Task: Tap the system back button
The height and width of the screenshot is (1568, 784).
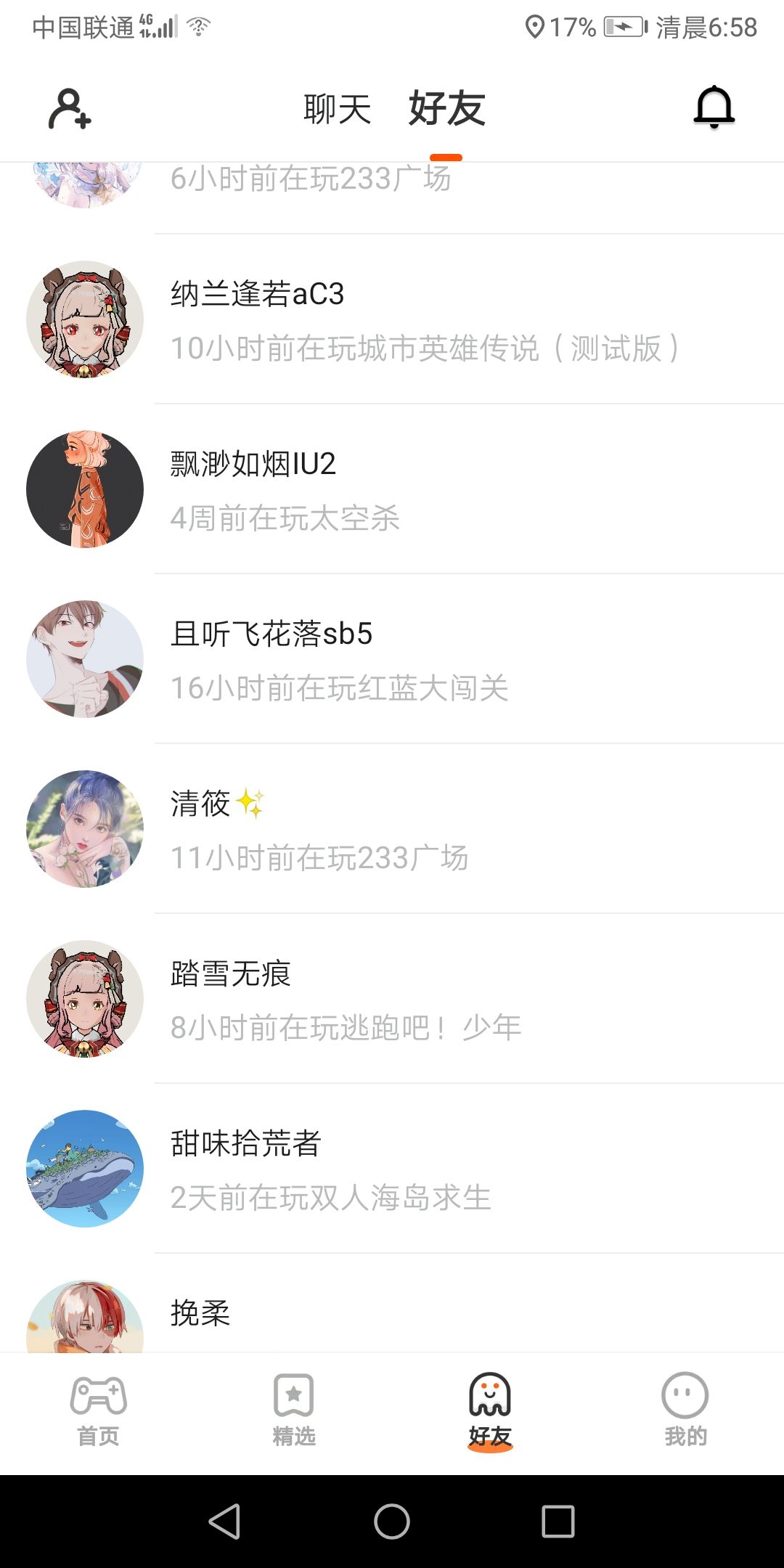Action: (225, 1522)
